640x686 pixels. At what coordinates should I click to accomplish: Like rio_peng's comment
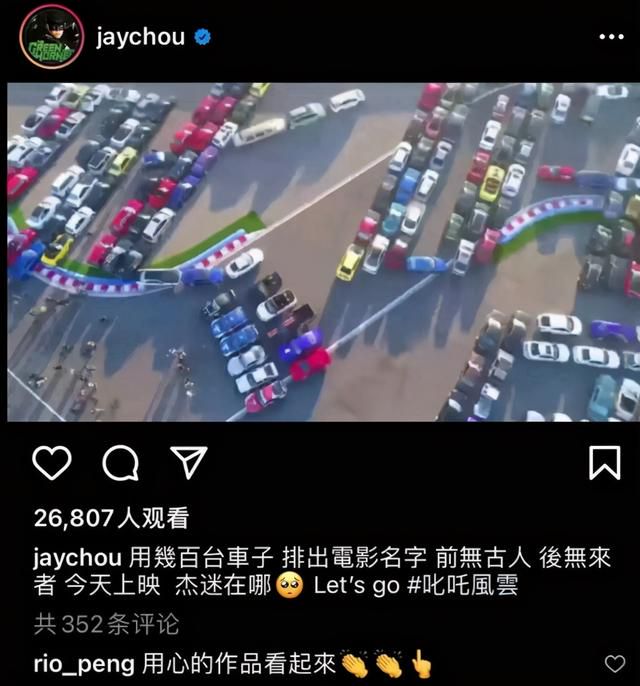point(615,663)
